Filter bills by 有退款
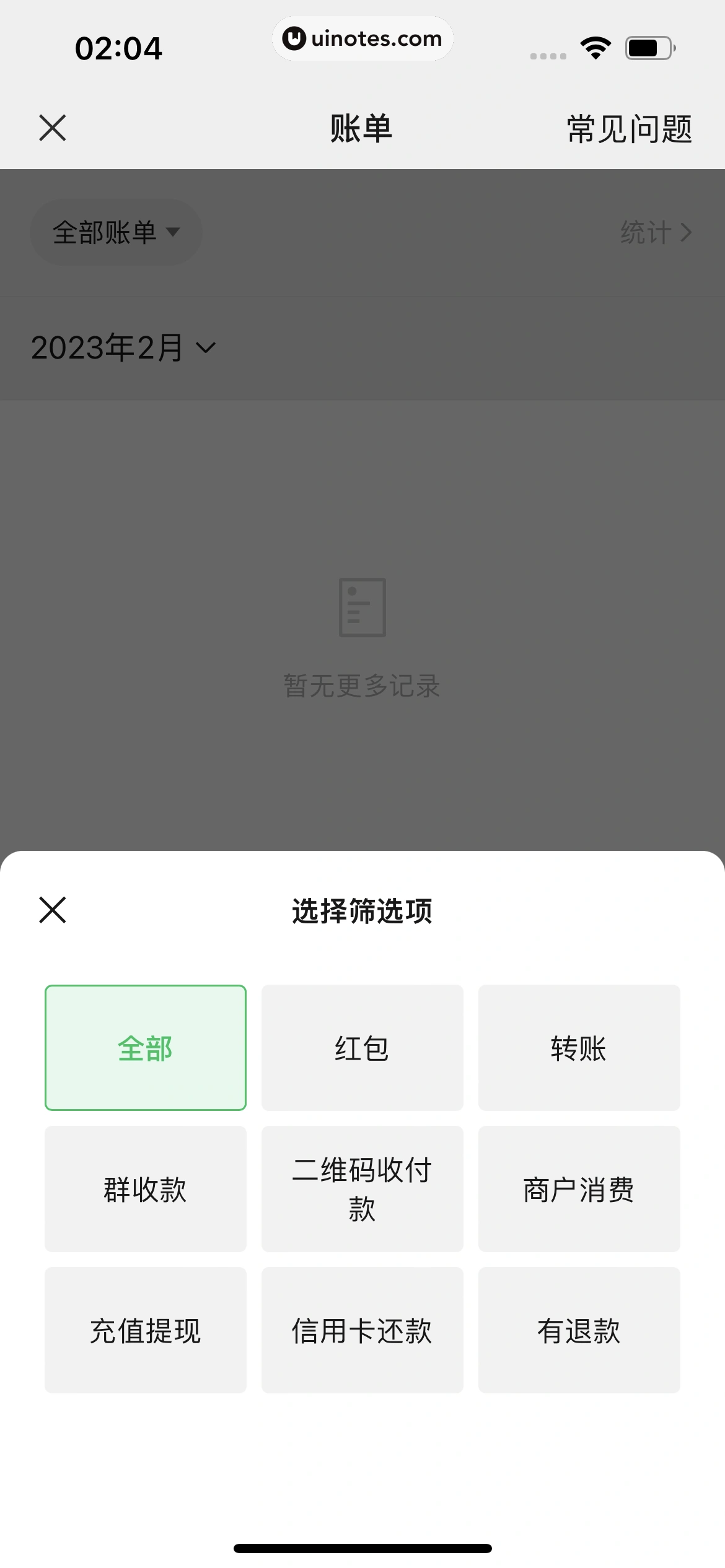This screenshot has width=725, height=1568. point(579,1330)
